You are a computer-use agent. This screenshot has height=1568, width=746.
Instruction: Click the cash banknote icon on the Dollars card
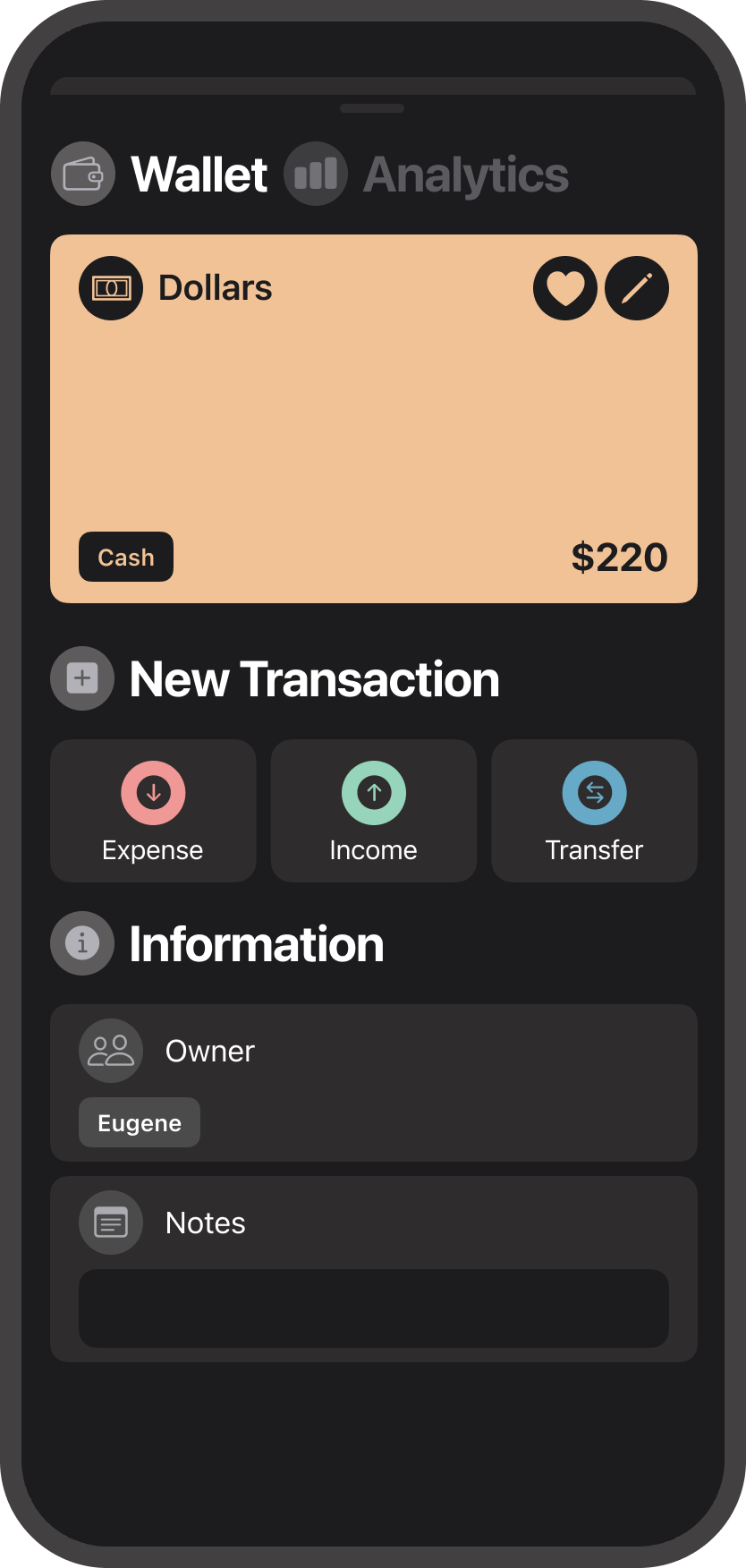[x=111, y=287]
